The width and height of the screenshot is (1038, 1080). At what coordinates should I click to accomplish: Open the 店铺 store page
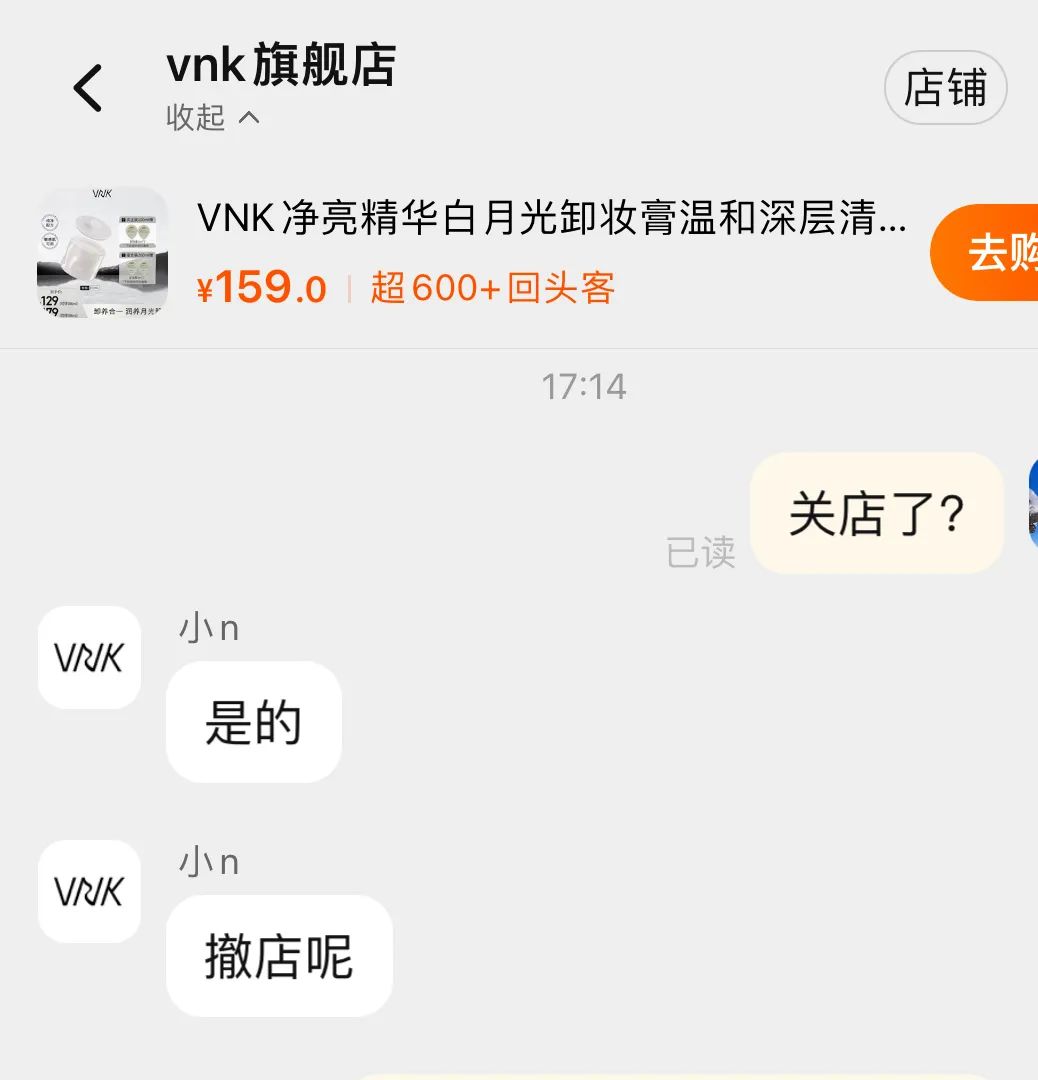pyautogui.click(x=944, y=88)
